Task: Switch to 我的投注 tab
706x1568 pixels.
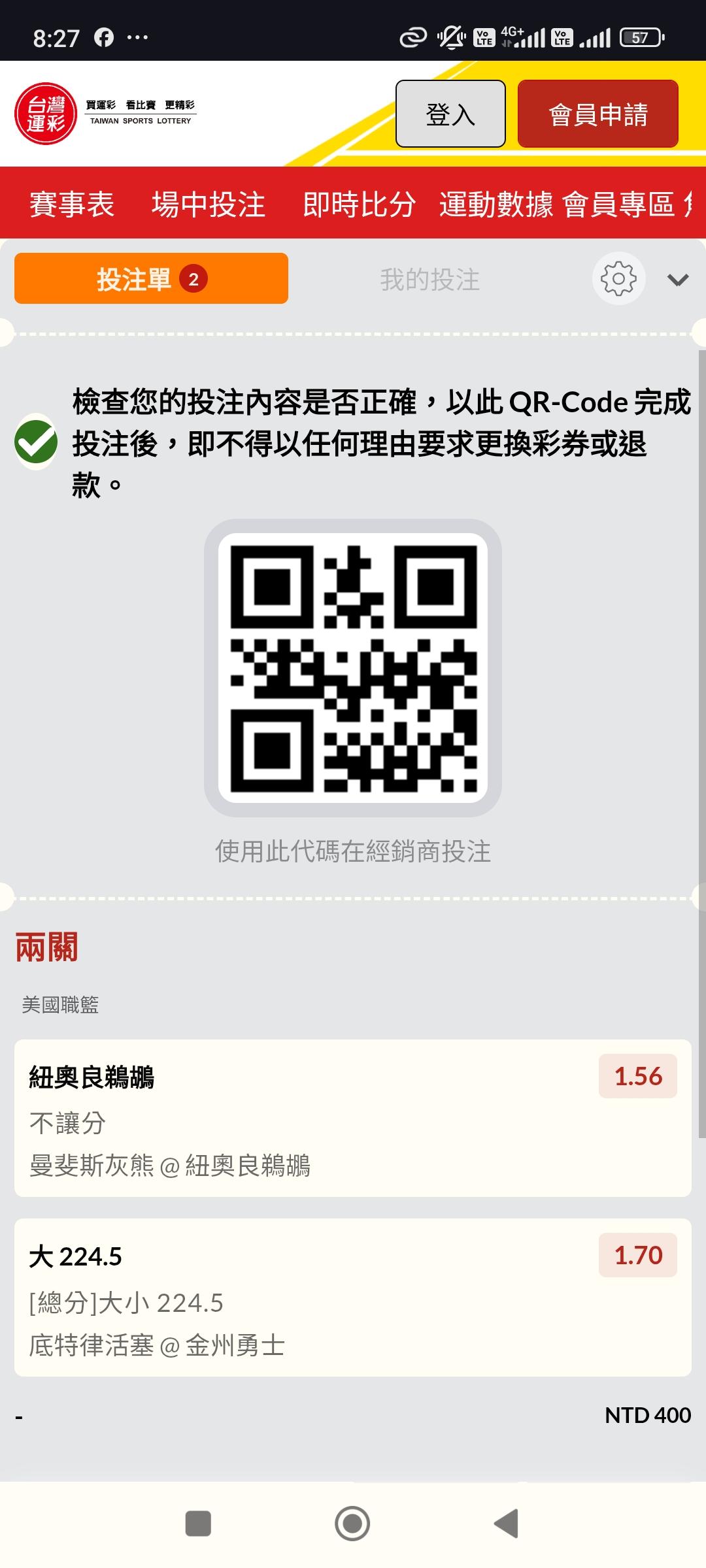Action: [x=429, y=280]
